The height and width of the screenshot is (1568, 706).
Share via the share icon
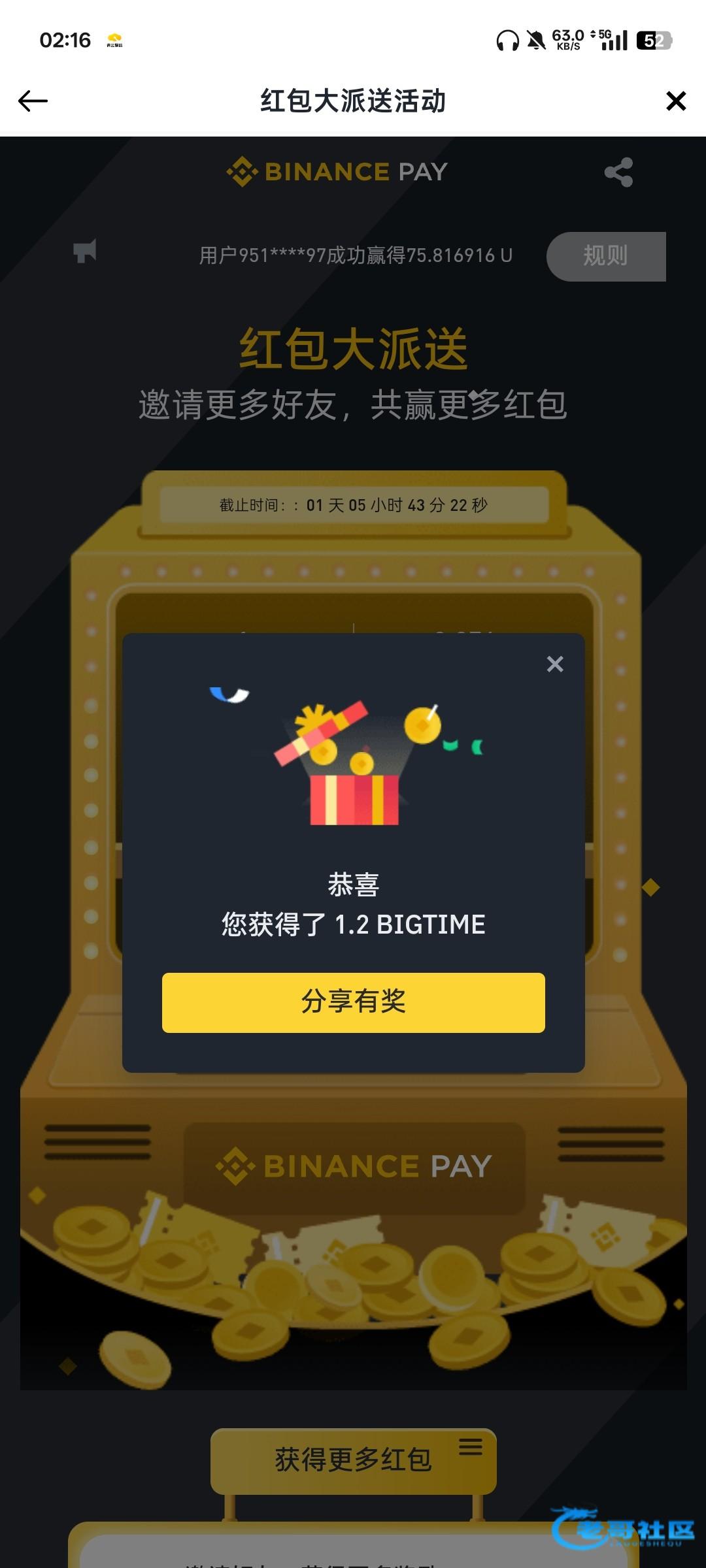point(618,172)
